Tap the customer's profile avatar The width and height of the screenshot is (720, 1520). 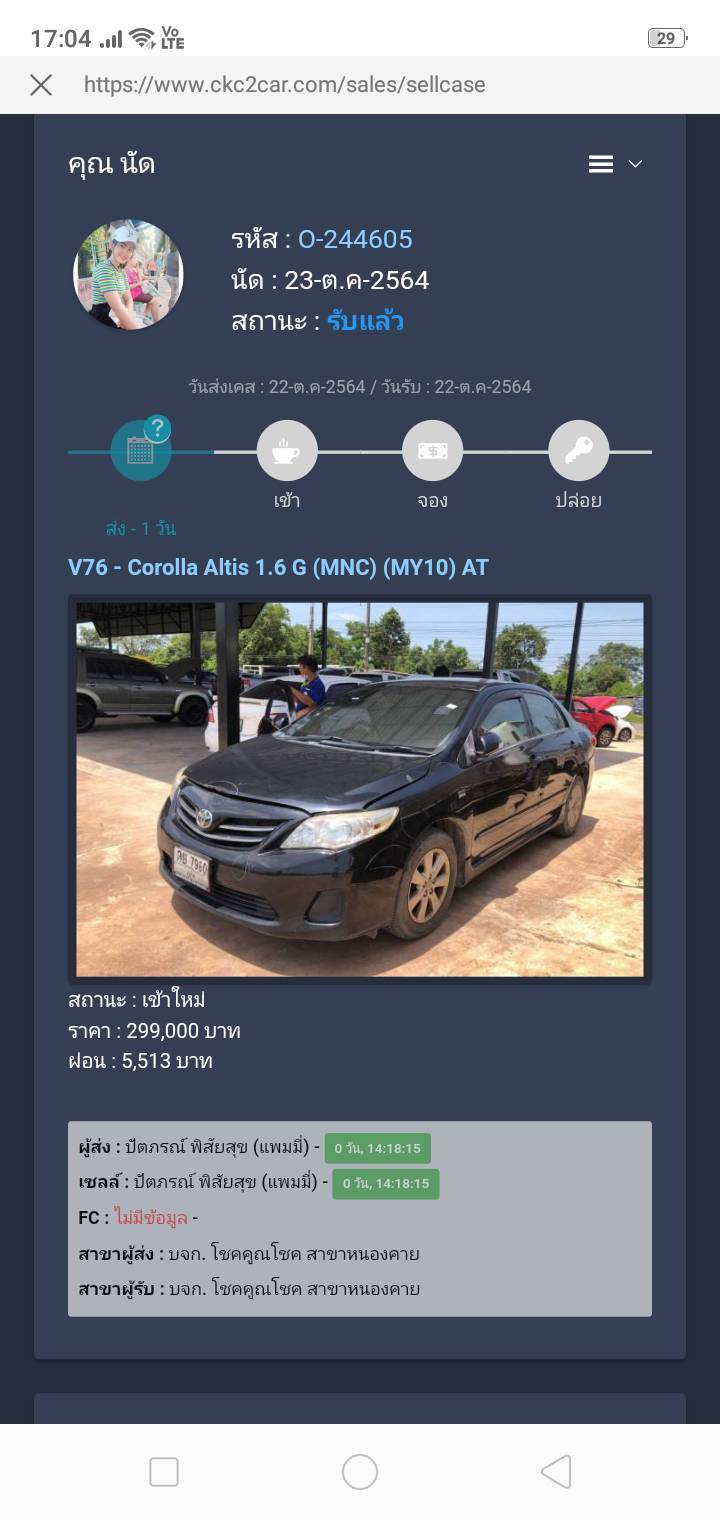pos(128,274)
